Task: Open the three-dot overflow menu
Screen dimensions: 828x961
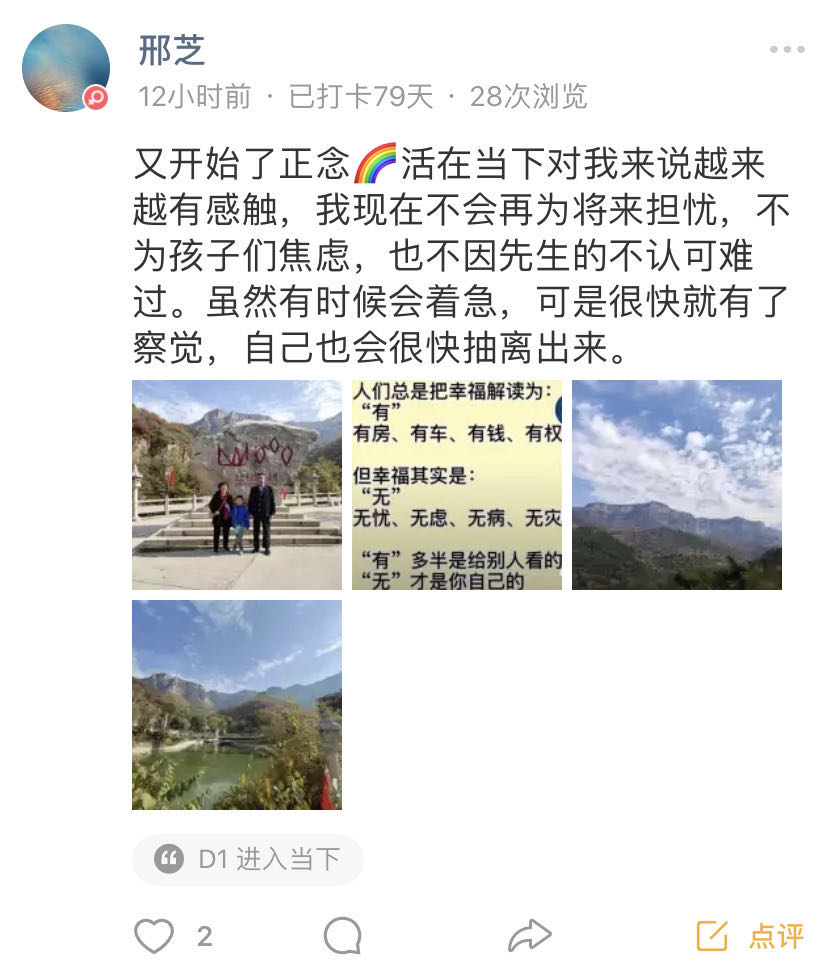Action: click(786, 50)
